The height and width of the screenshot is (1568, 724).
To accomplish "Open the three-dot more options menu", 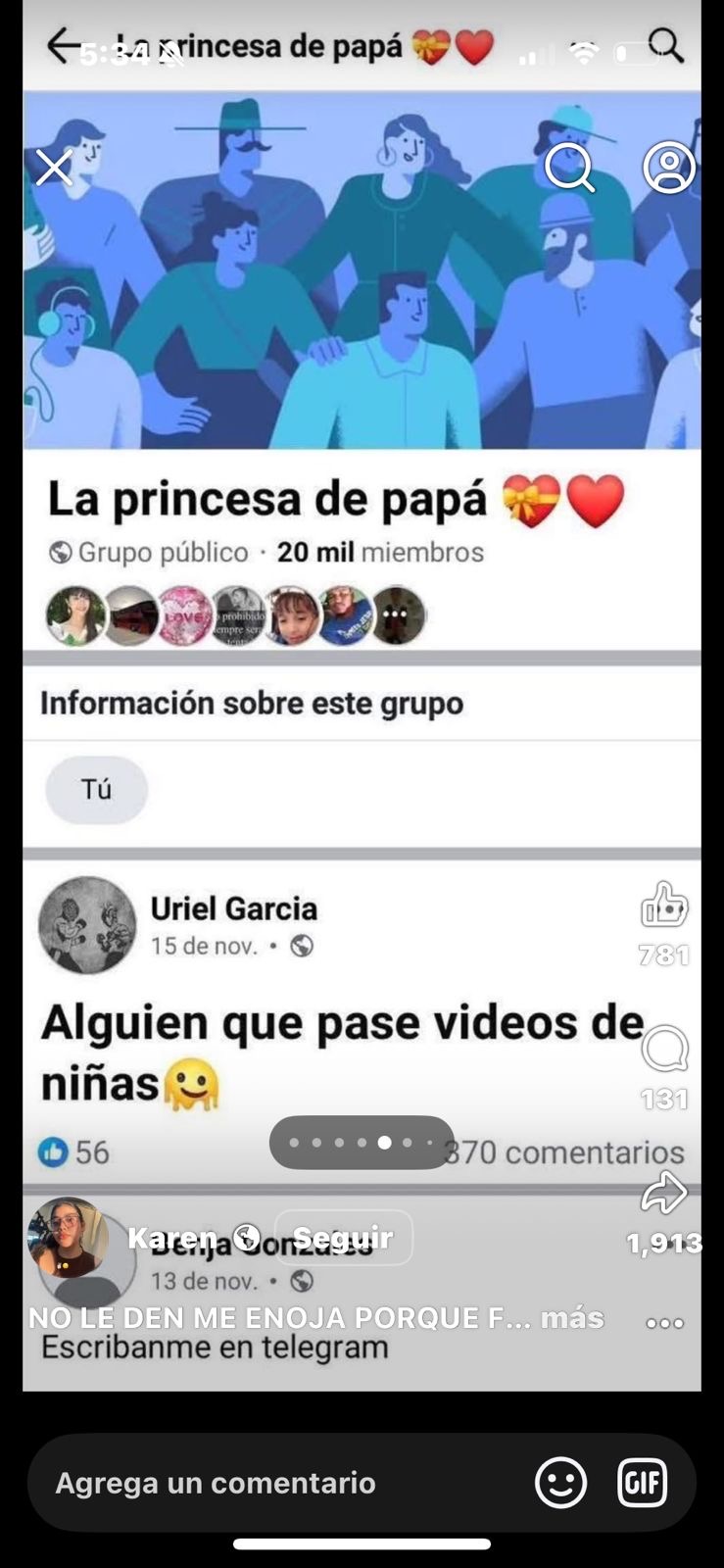I will tap(665, 1323).
